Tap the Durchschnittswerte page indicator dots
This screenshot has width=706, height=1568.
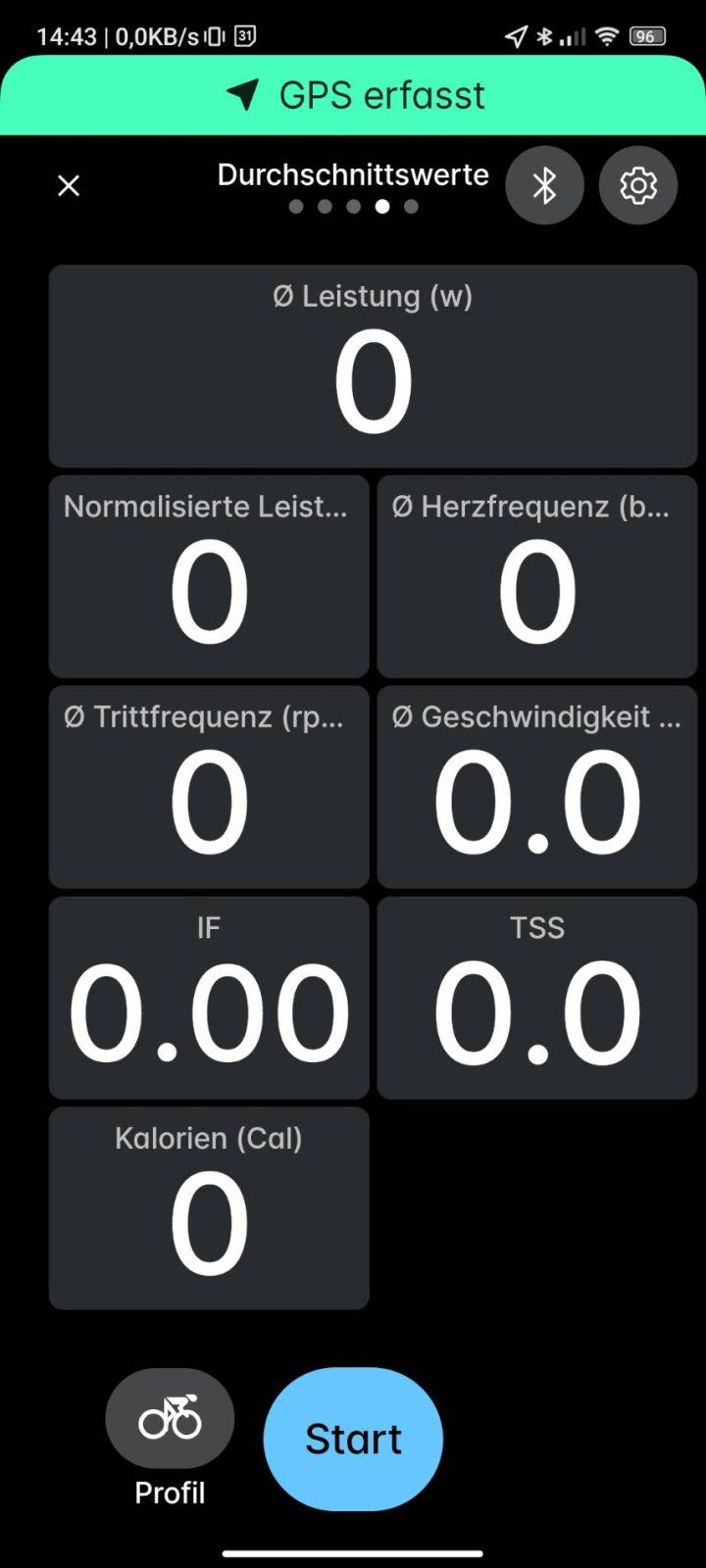click(353, 207)
